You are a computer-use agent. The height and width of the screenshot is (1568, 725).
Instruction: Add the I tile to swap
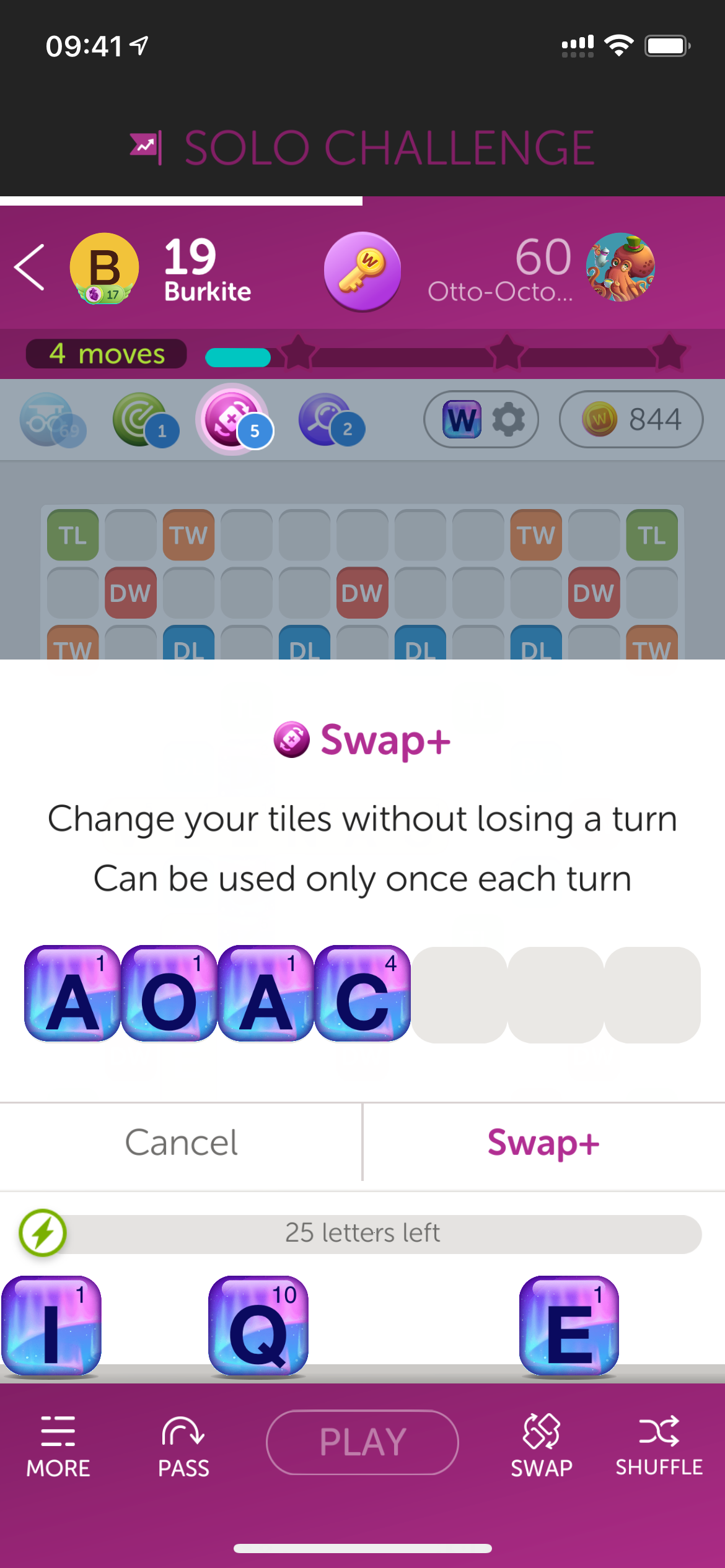pyautogui.click(x=51, y=1325)
